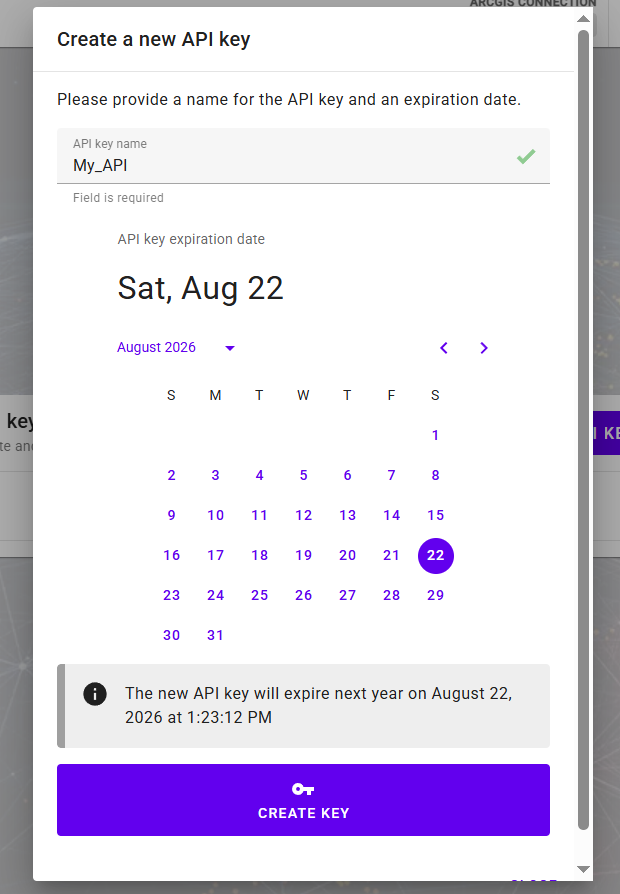Viewport: 620px width, 894px height.
Task: Go to the next month
Action: click(x=484, y=348)
